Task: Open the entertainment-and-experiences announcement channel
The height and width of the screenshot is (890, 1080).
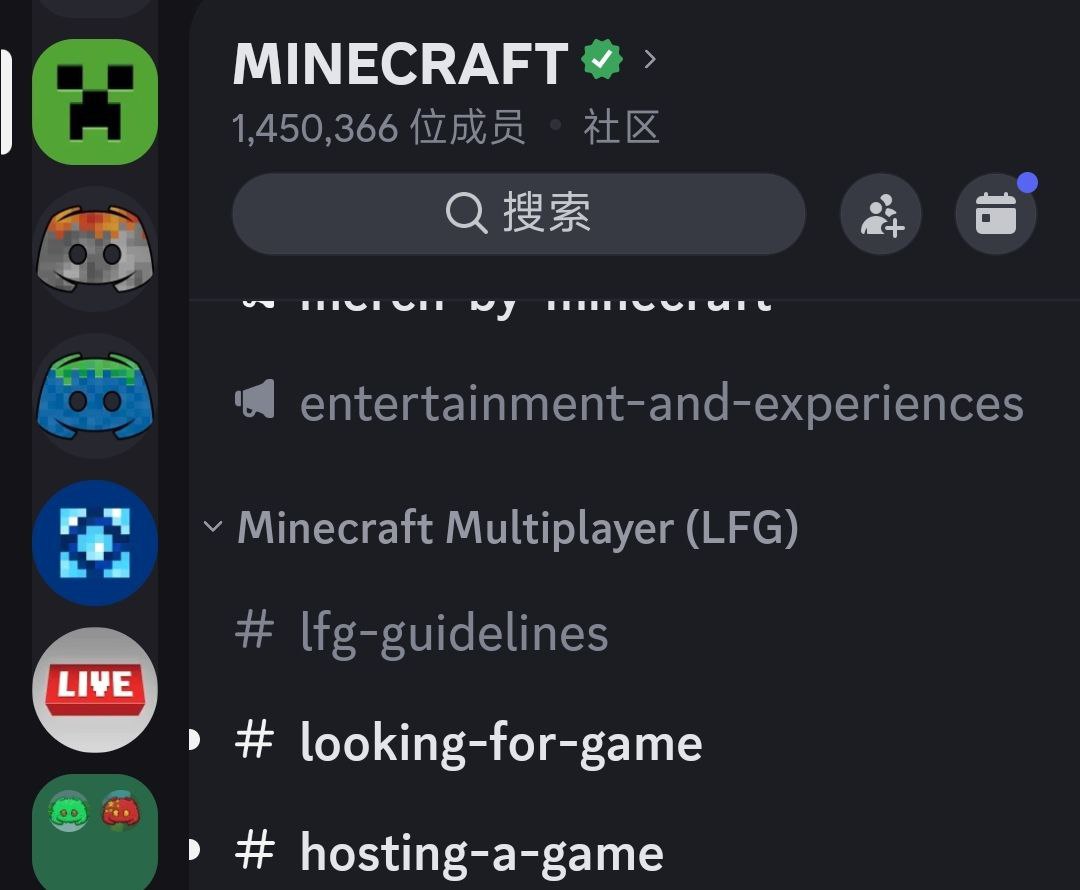Action: tap(660, 403)
